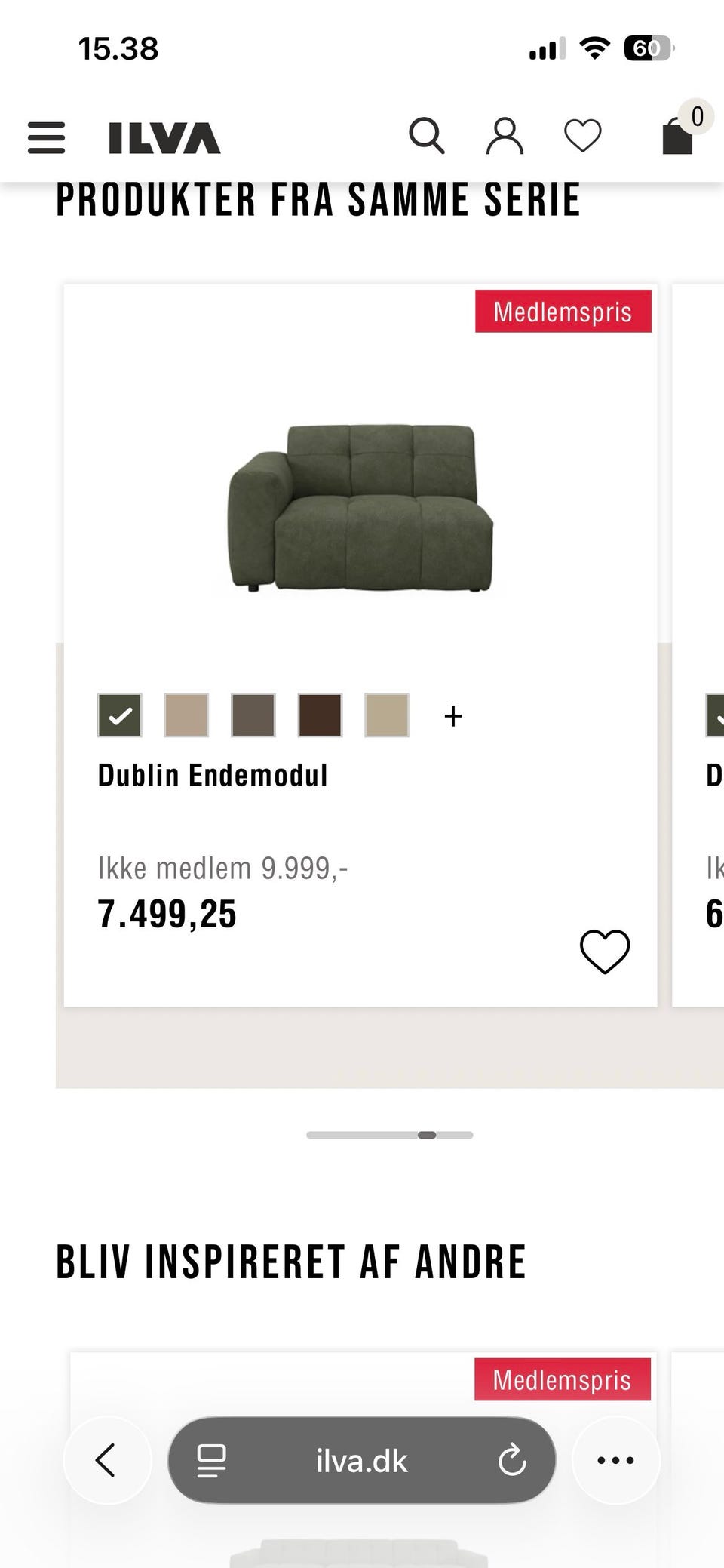Open the account profile page
Screen dimensions: 724x1568
point(505,136)
